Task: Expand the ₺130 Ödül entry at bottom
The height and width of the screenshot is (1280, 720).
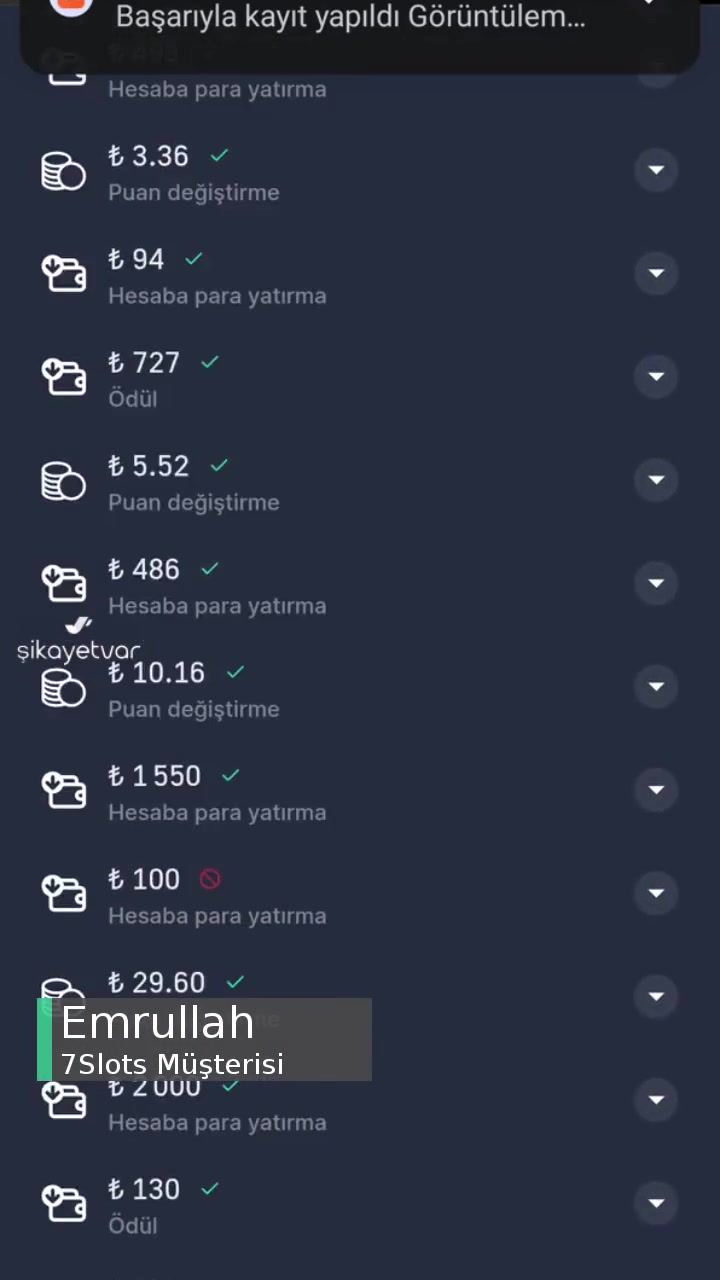Action: point(656,1203)
